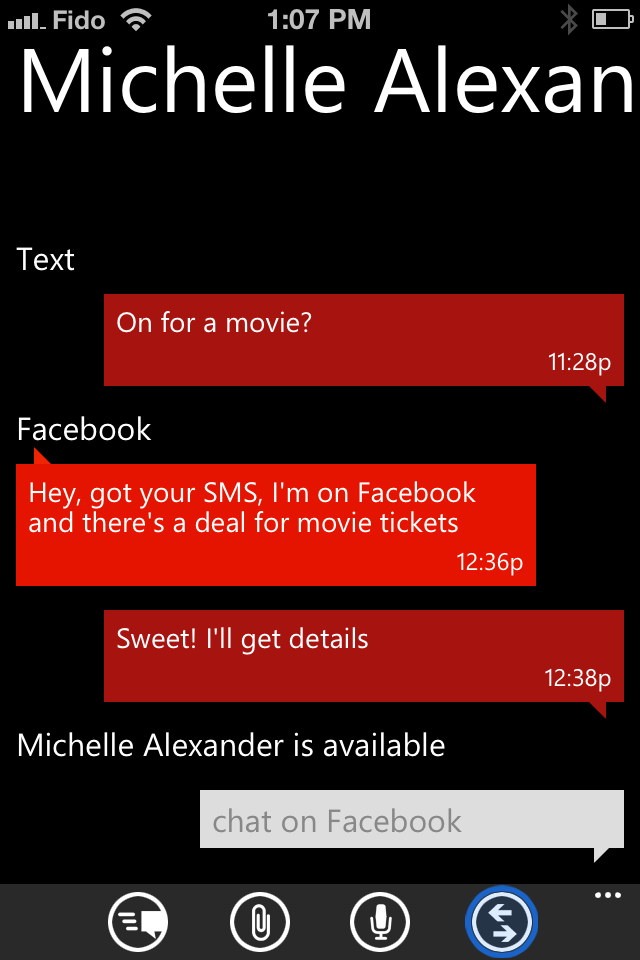Start voice input with the microphone icon
Screen dimensions: 640x960
[x=380, y=920]
